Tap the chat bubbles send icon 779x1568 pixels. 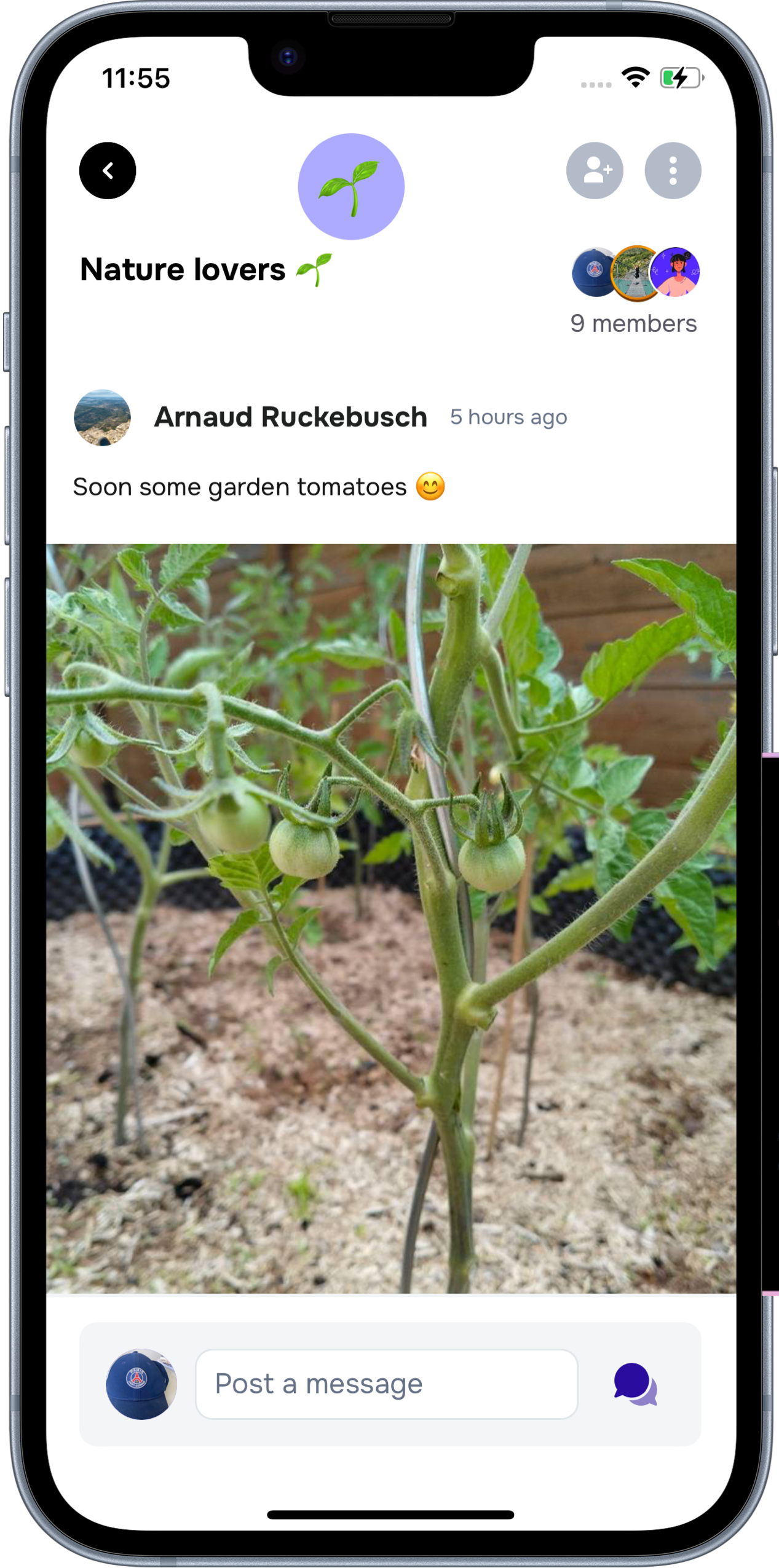pos(636,1384)
